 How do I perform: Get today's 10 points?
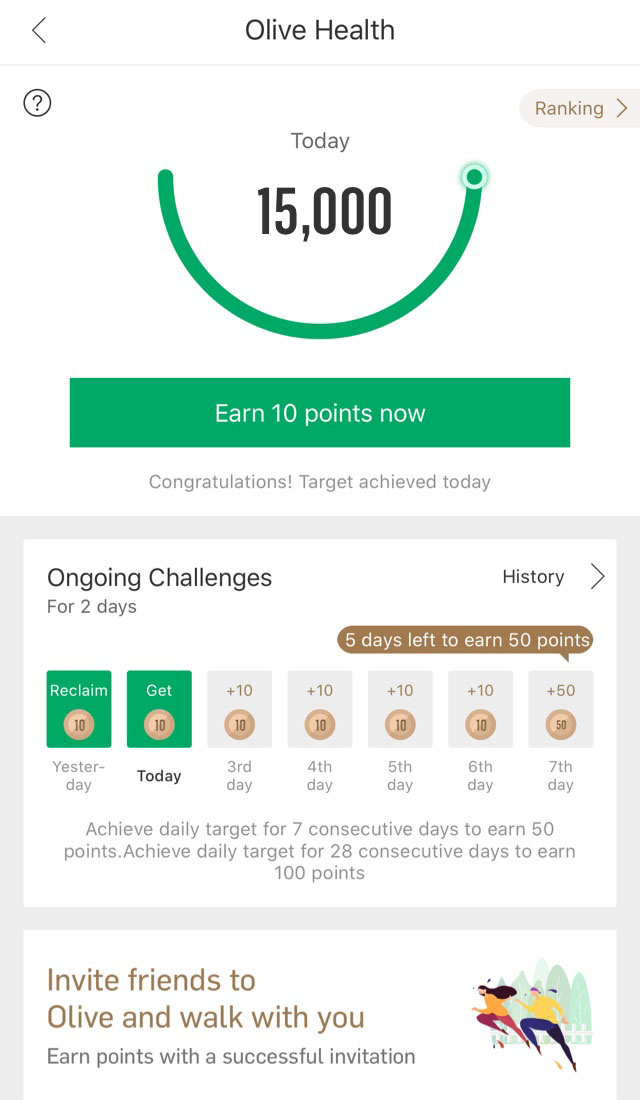(159, 709)
